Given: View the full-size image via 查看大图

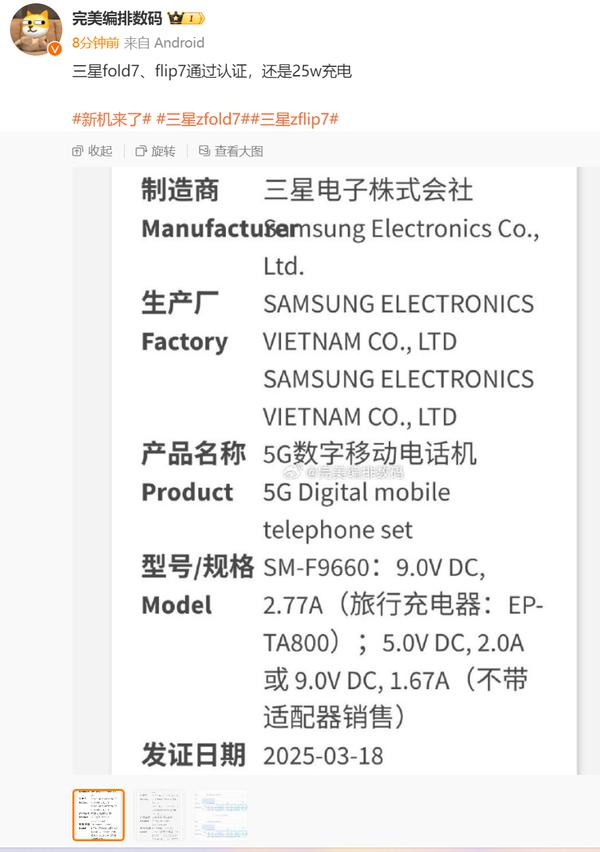Looking at the screenshot, I should (231, 151).
